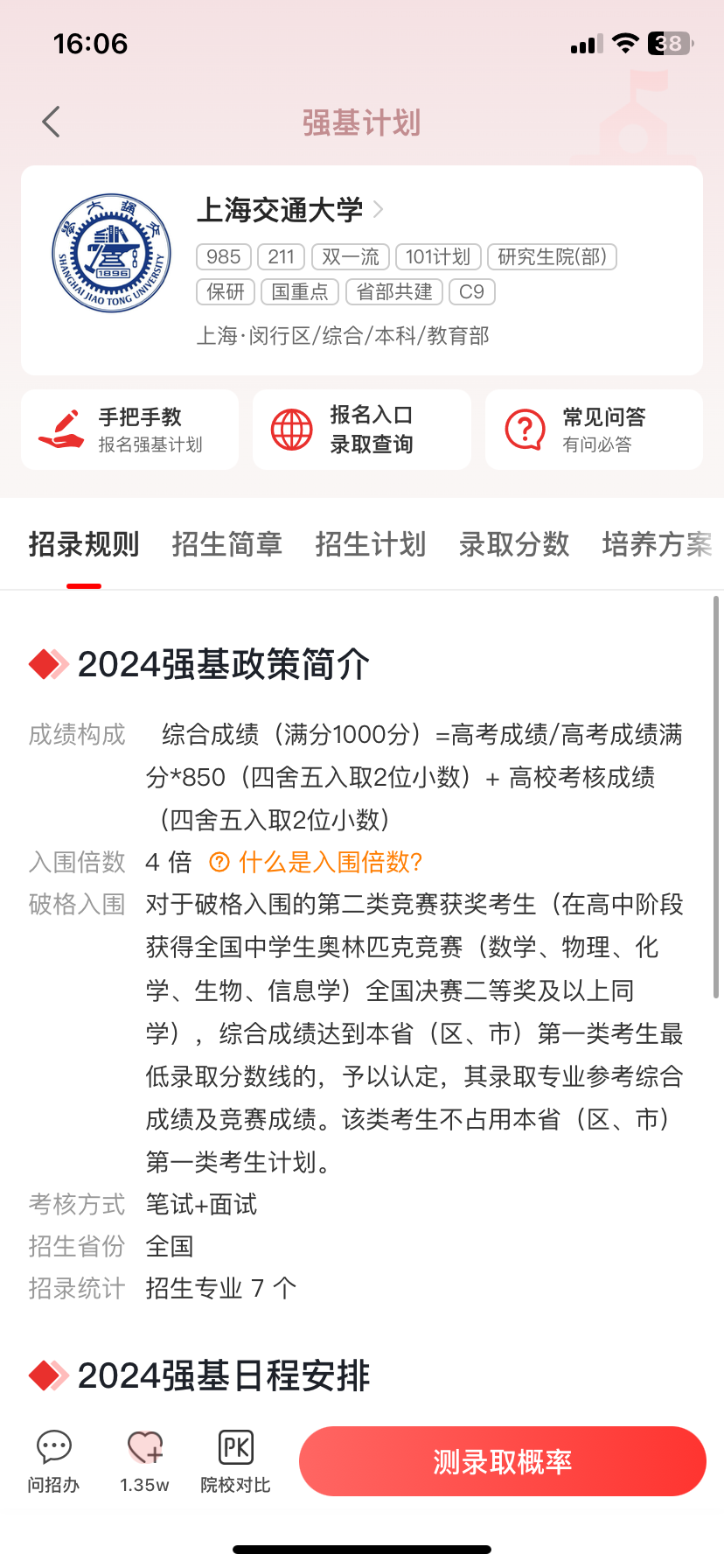Select the 招录规则 tab
The width and height of the screenshot is (724, 1568).
pyautogui.click(x=84, y=544)
